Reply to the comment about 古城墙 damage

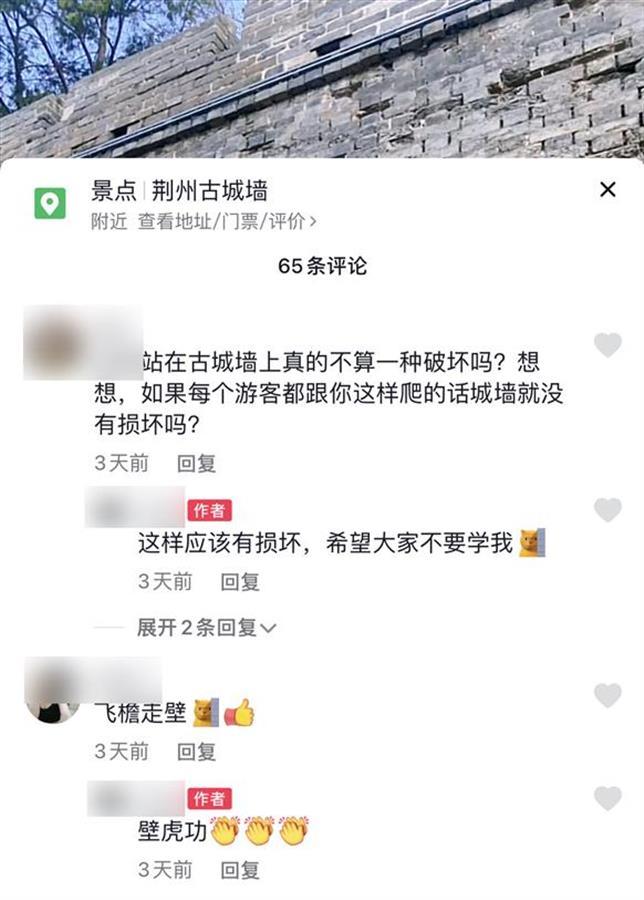coord(196,464)
